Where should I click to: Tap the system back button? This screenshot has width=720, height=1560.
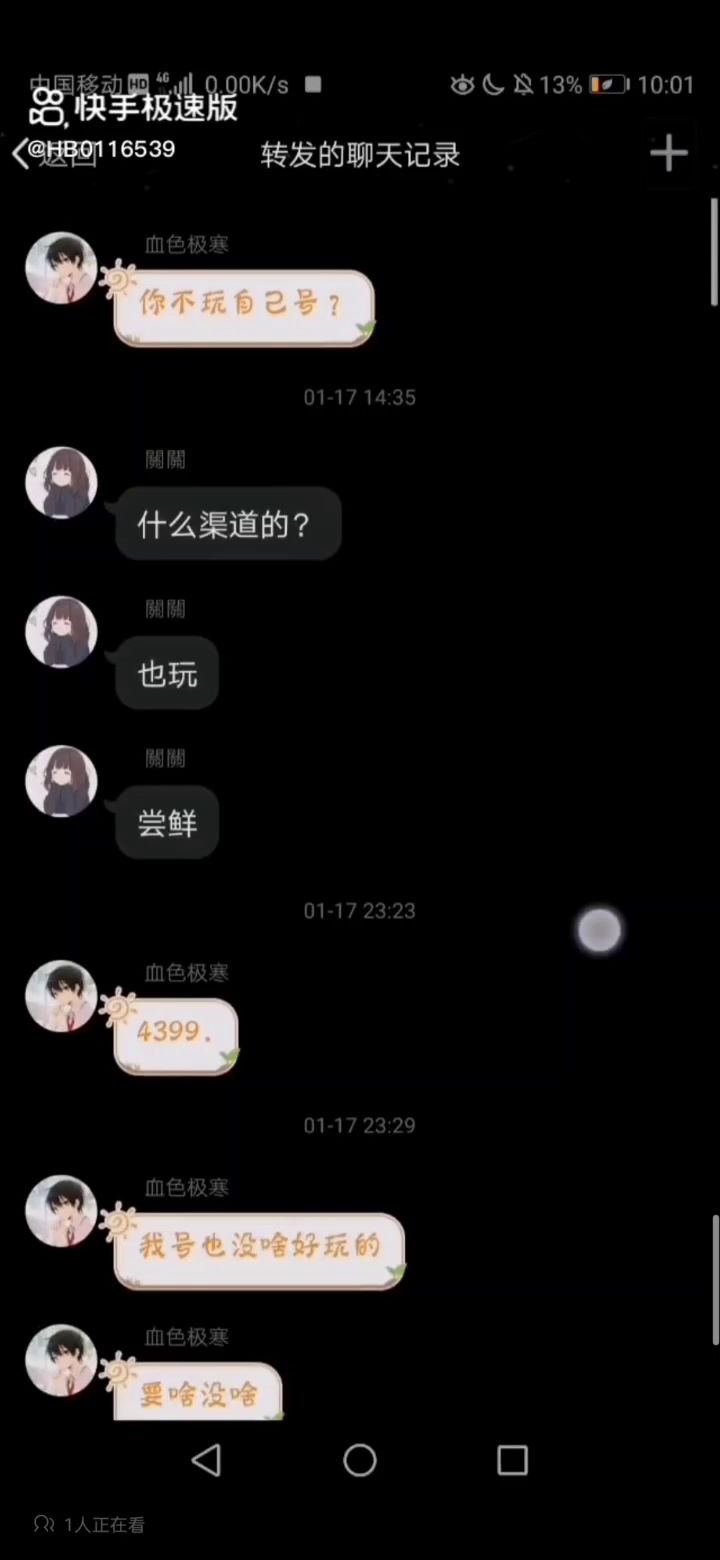point(206,1461)
